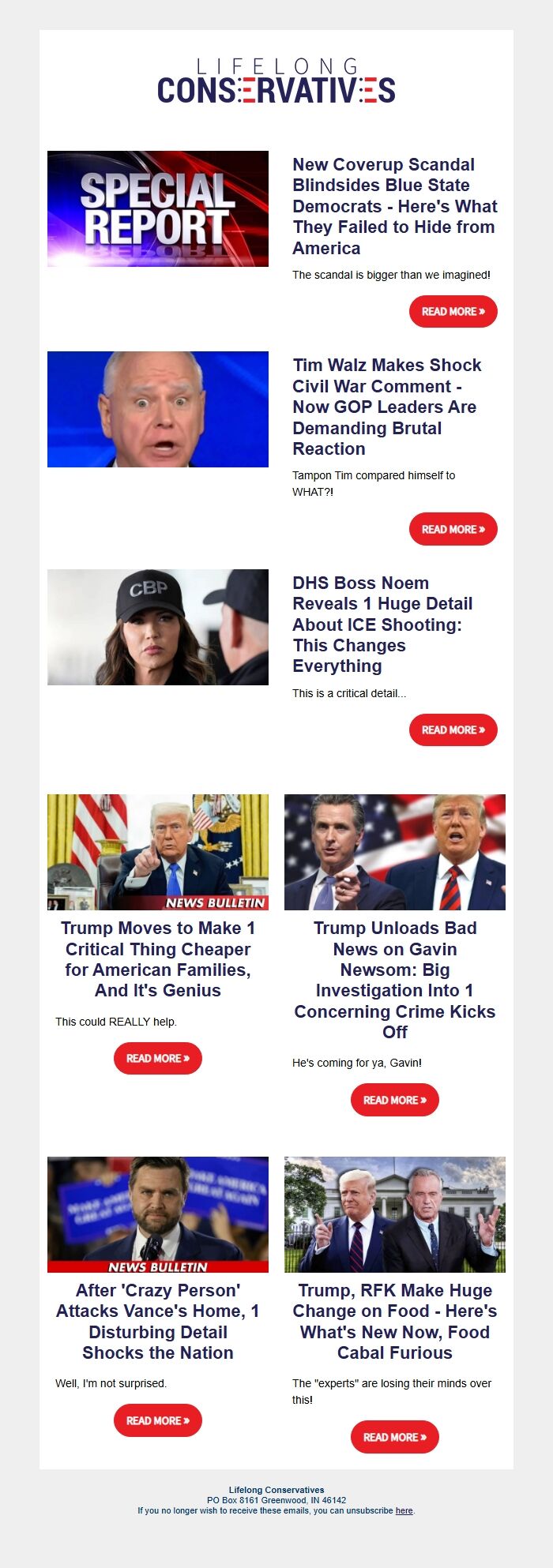Tap Read More for DHS Boss Noem story
This screenshot has width=553, height=1568.
pos(453,730)
